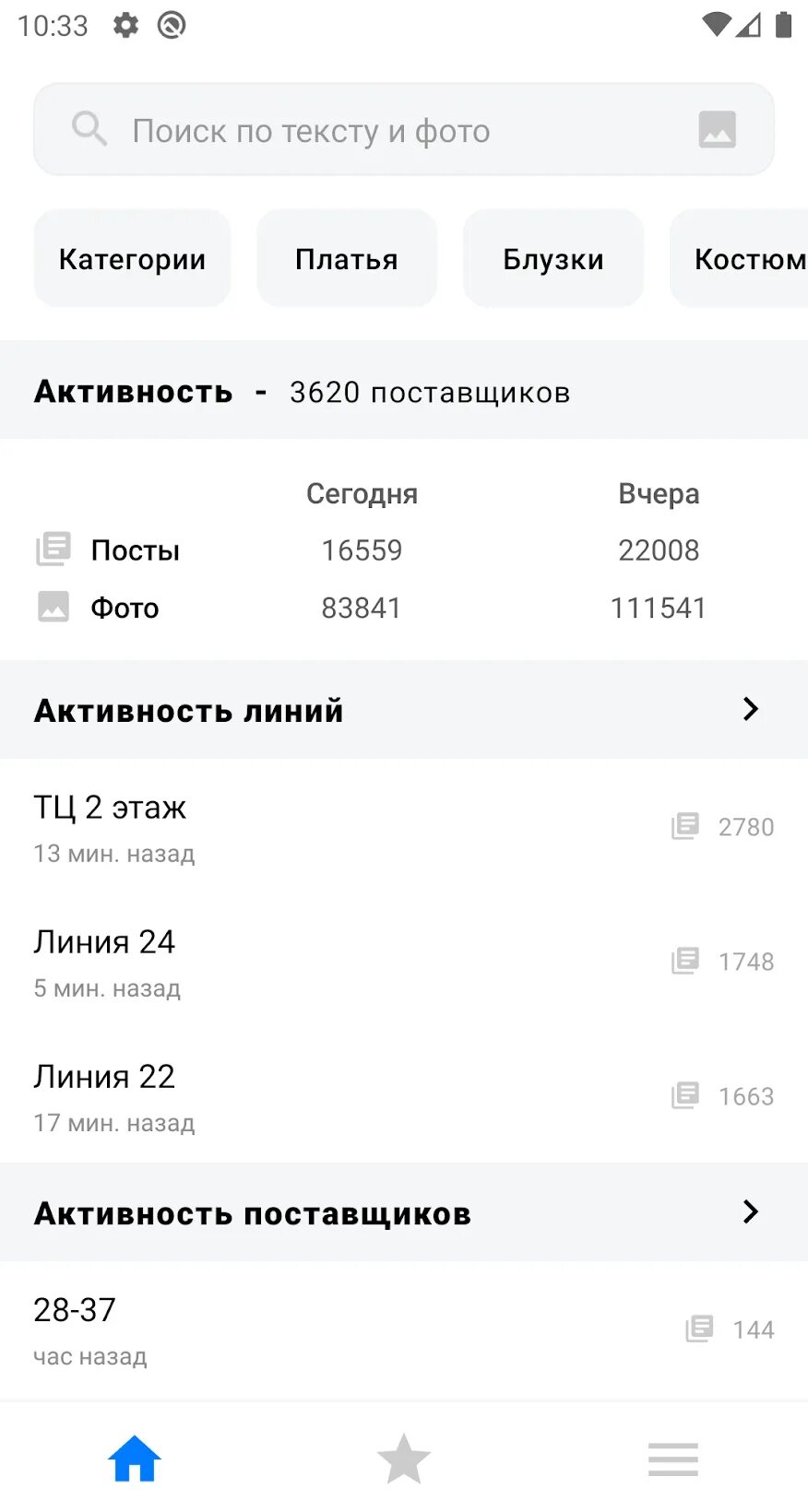Open image search from the search bar
The height and width of the screenshot is (1512, 808).
coord(717,130)
